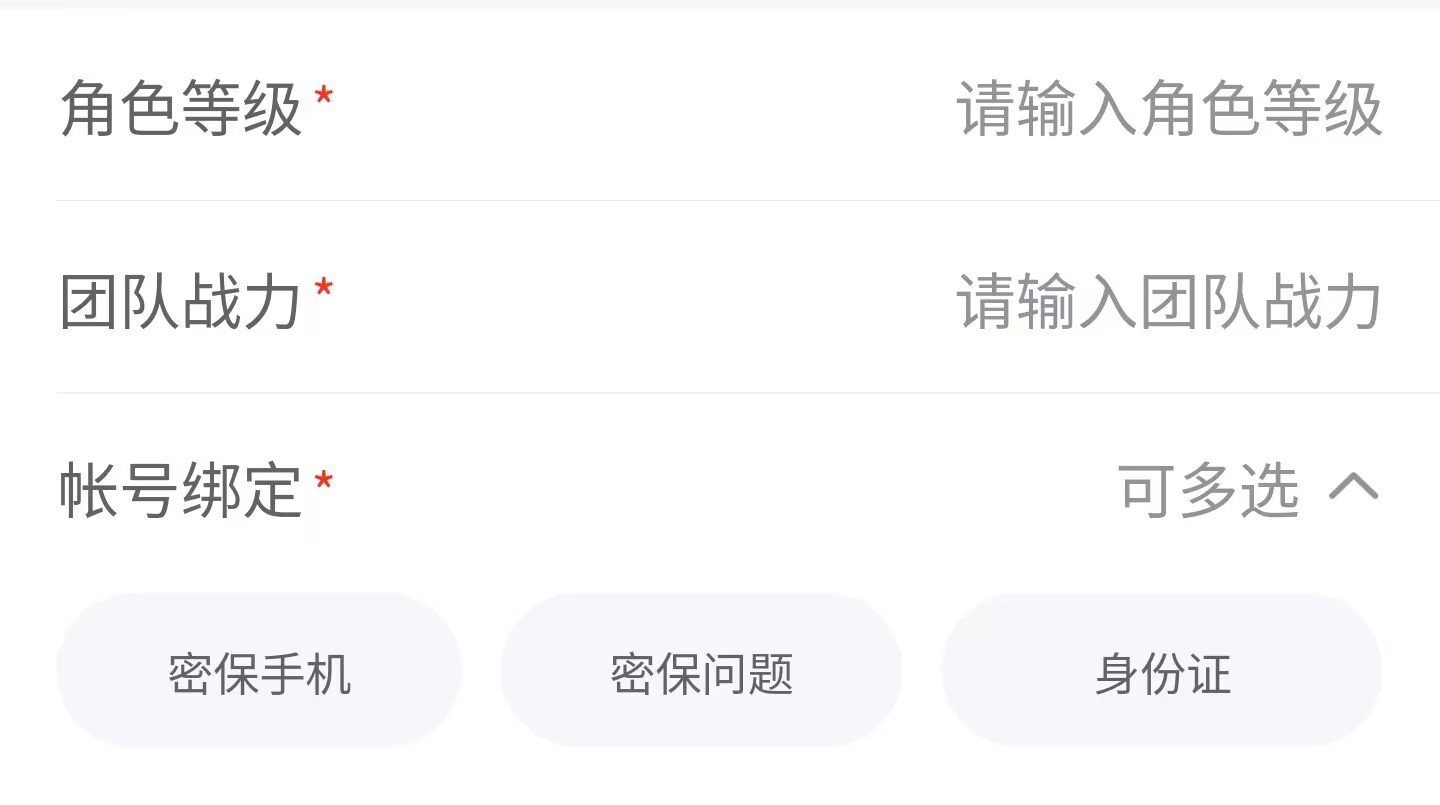This screenshot has height=805, width=1440.
Task: Collapse the 帐号绑定 multi-select section
Action: pyautogui.click(x=1352, y=489)
